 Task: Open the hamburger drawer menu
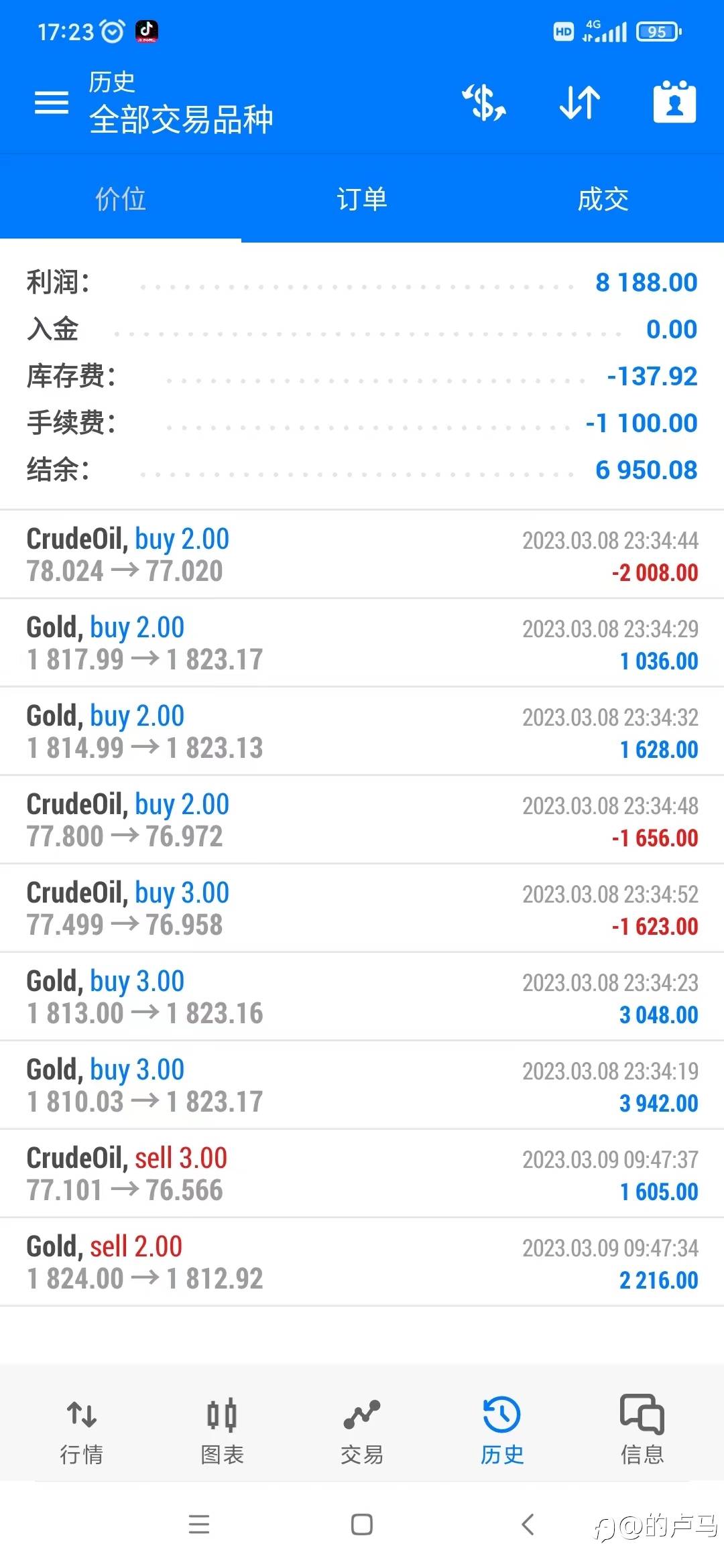[x=52, y=103]
